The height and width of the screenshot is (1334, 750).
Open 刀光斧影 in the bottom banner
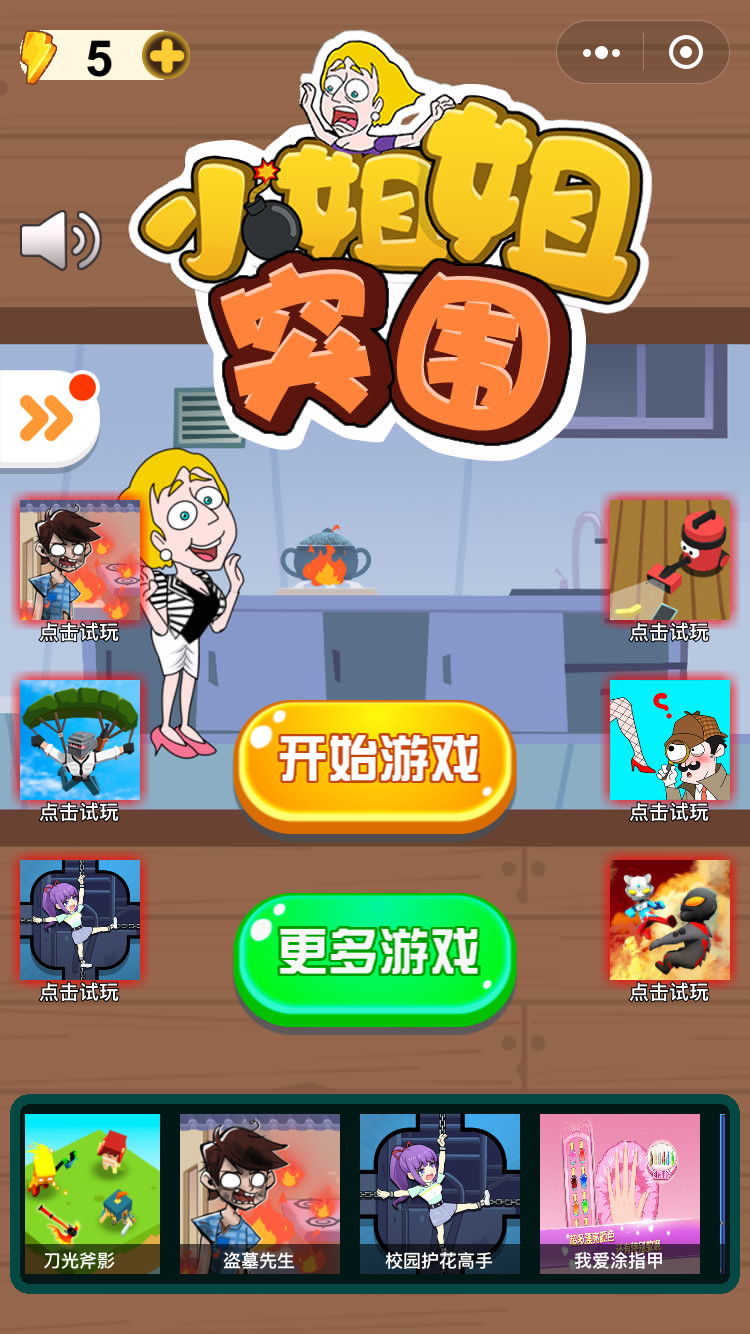tap(92, 1192)
